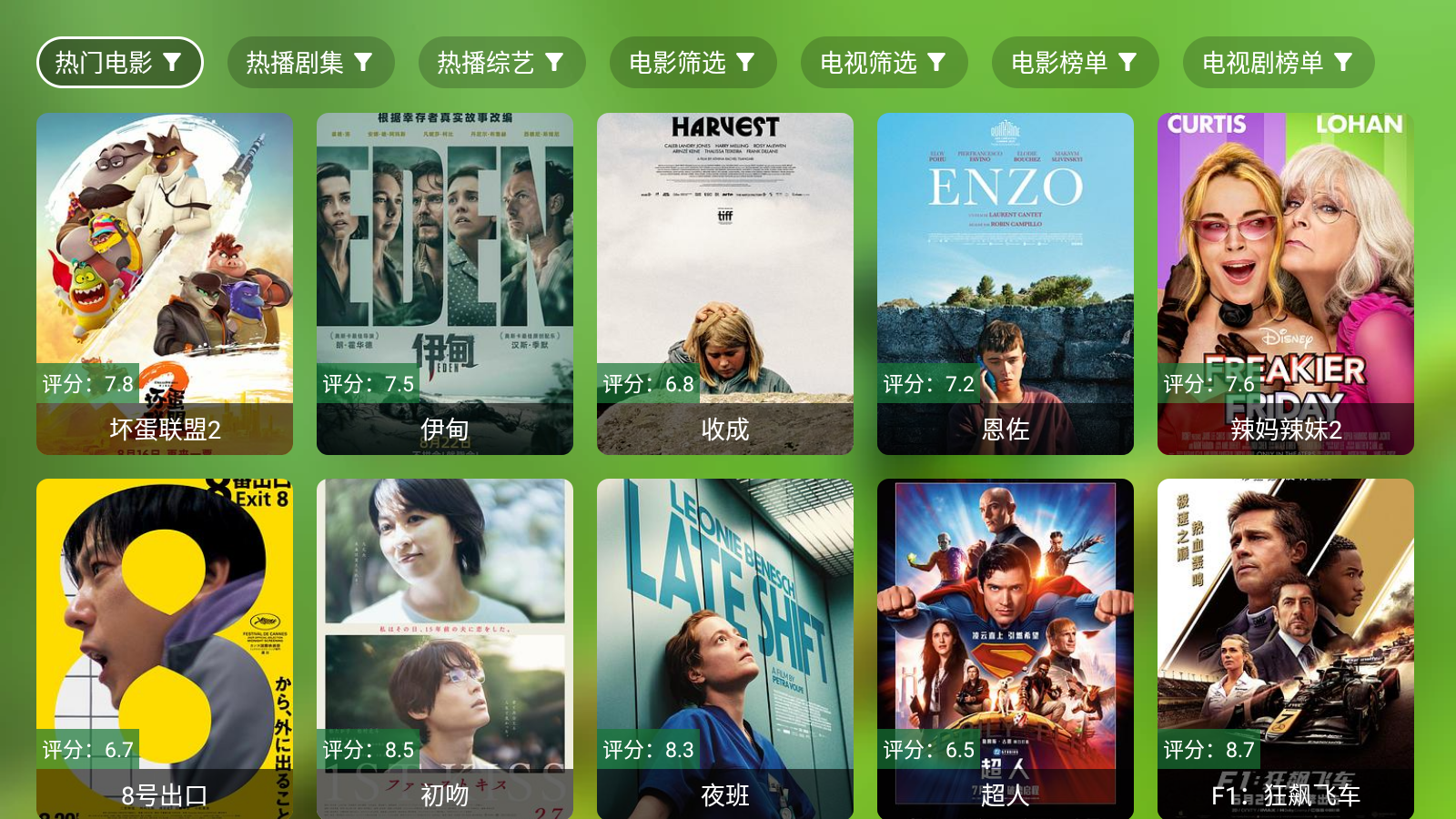The width and height of the screenshot is (1456, 819).
Task: Open the movie F1: 狂飙飞车
Action: pyautogui.click(x=1286, y=648)
